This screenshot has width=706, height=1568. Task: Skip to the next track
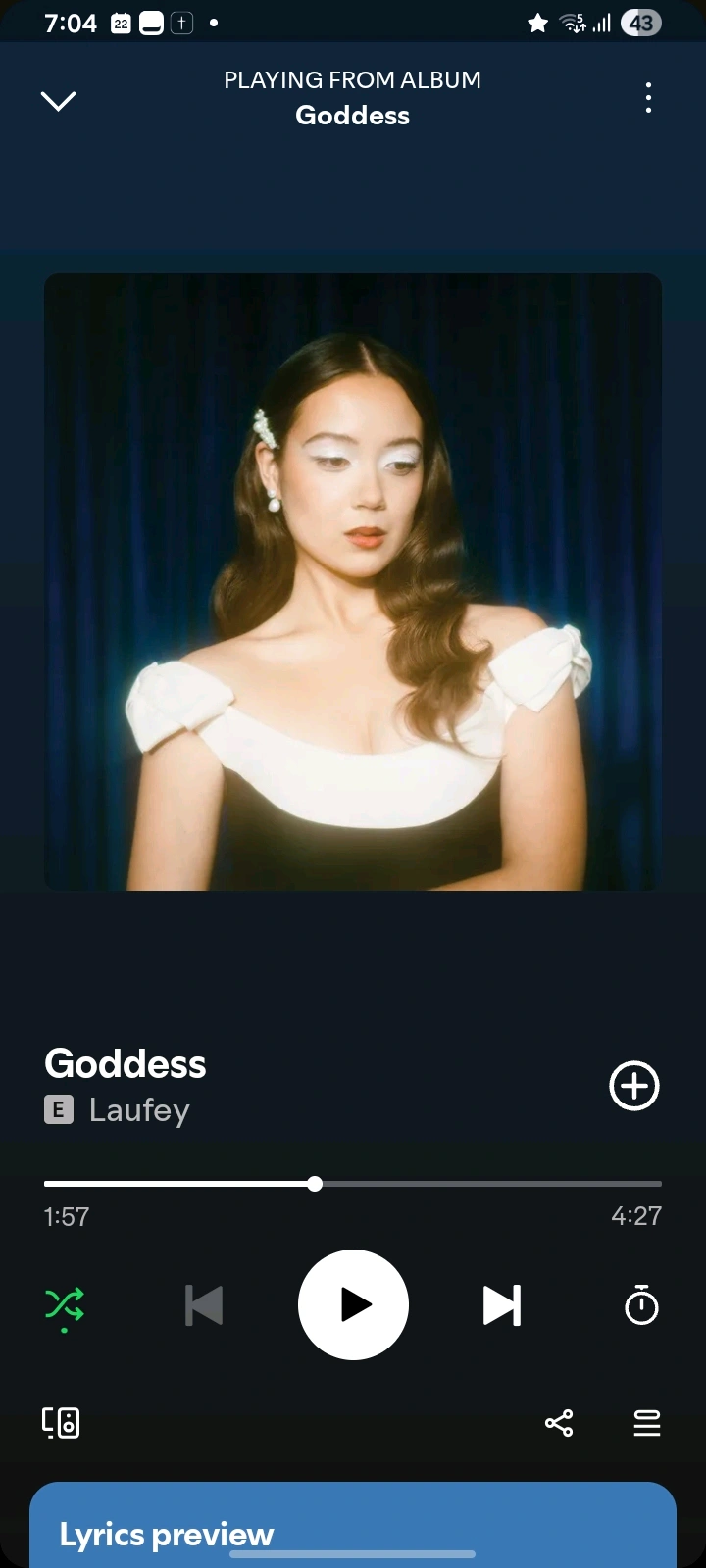tap(501, 1305)
